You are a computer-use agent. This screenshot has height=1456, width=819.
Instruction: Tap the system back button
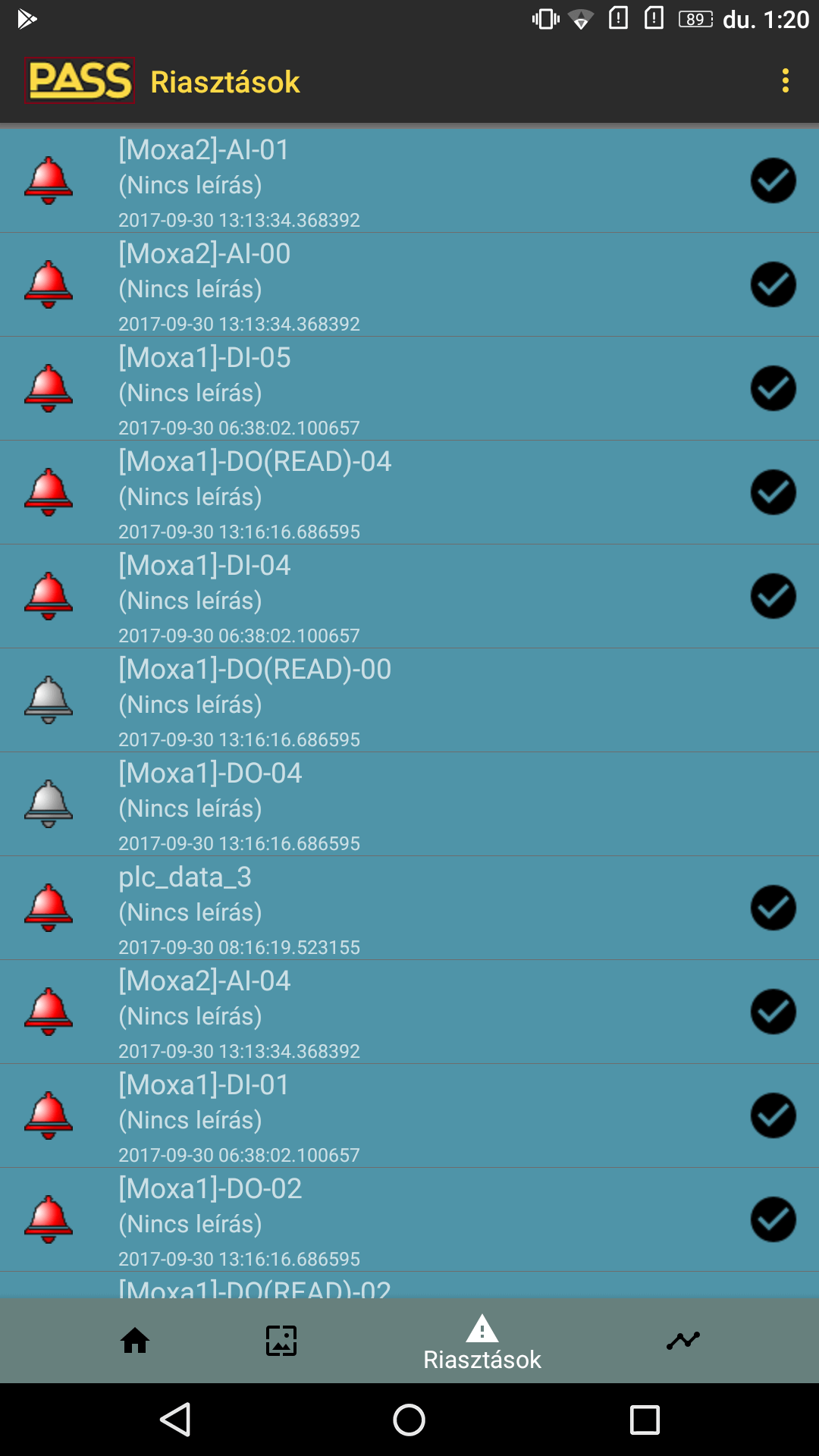click(175, 1419)
